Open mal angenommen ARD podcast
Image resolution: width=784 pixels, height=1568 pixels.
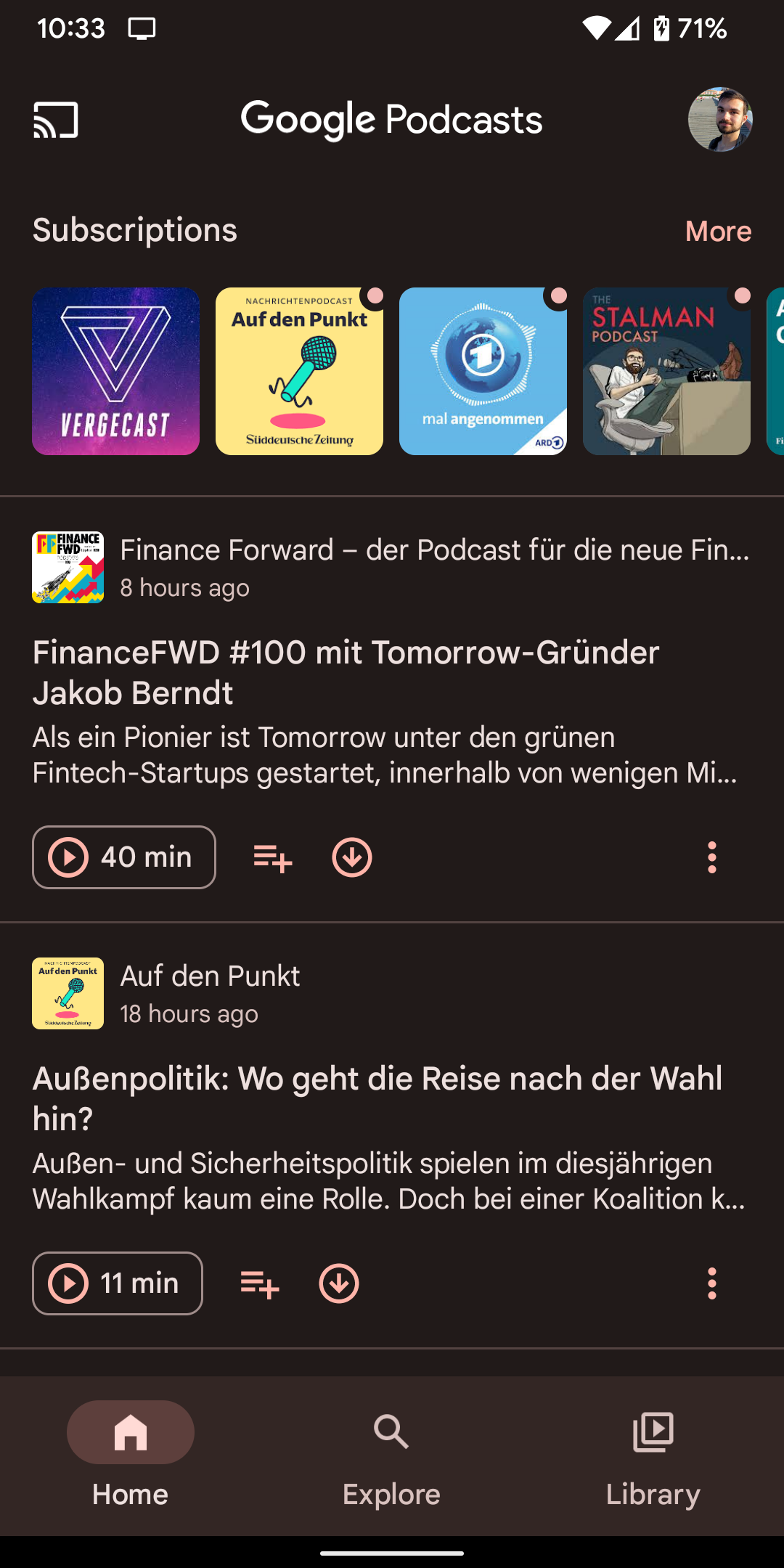pyautogui.click(x=483, y=371)
